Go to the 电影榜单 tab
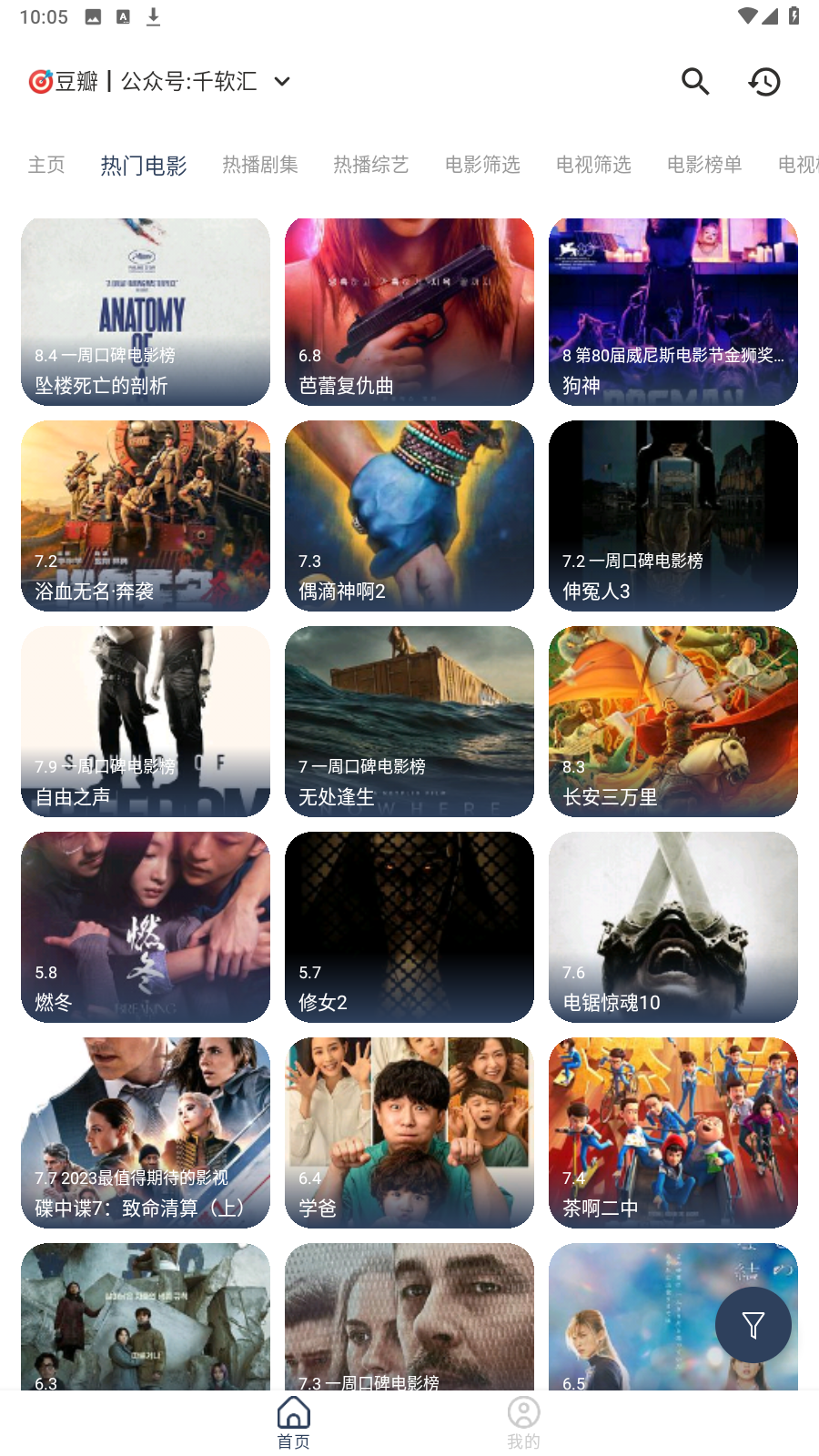 point(704,165)
